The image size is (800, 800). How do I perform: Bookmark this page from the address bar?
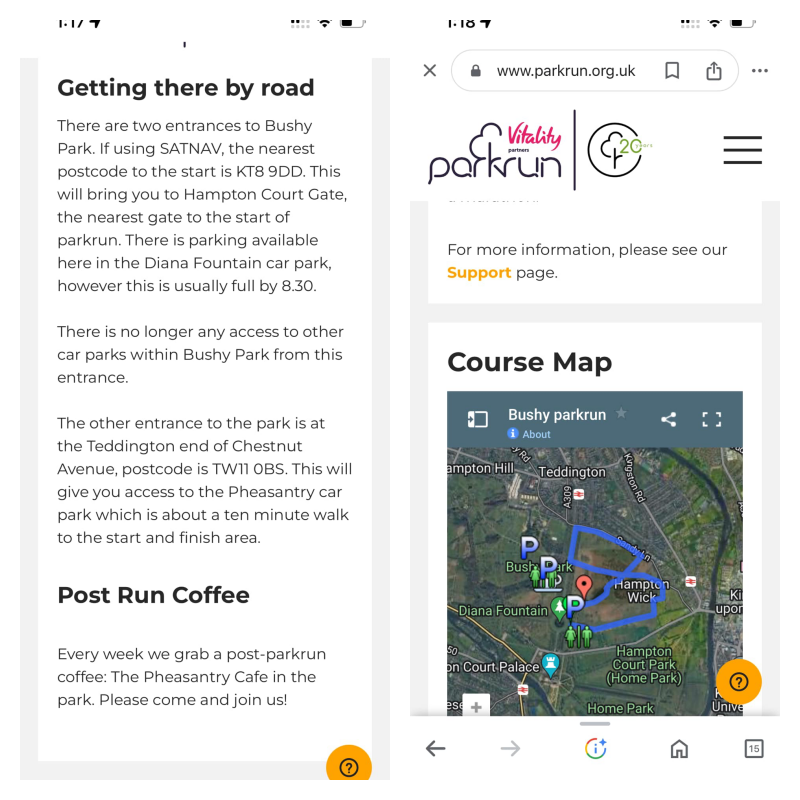[x=672, y=71]
